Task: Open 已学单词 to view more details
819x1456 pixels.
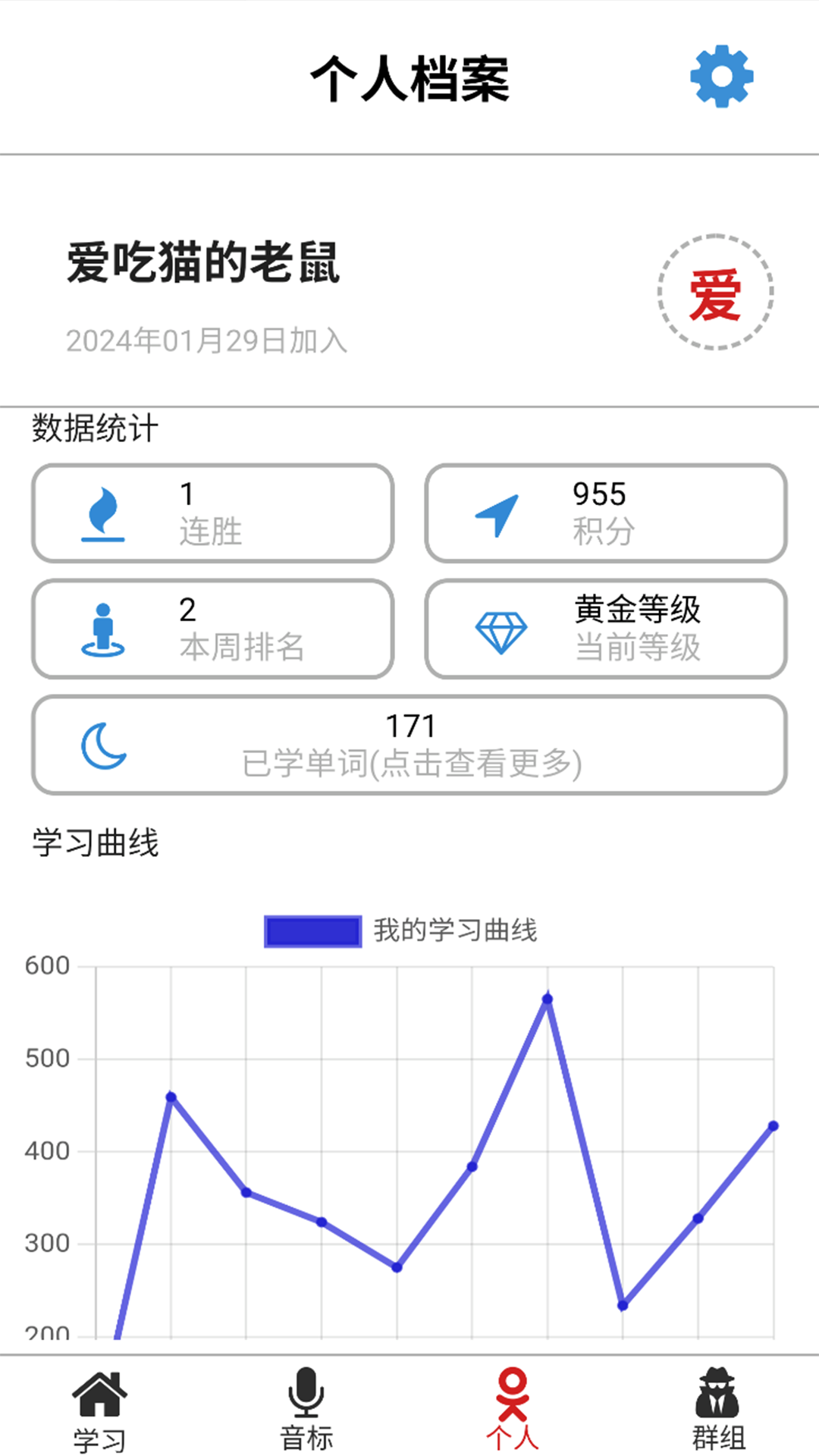Action: point(409,746)
